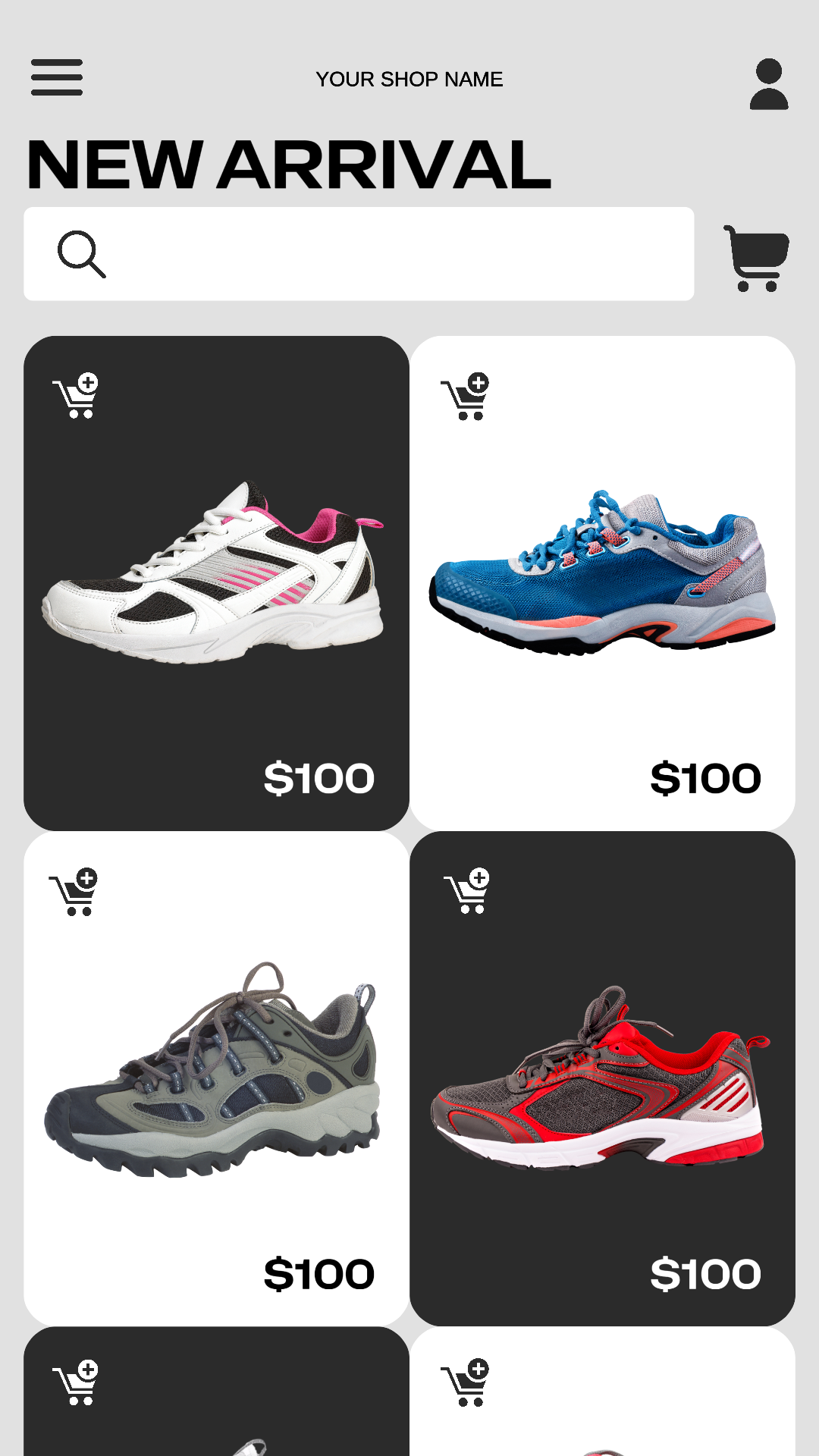Add the white and pink sneaker to cart
Viewport: 819px width, 1456px height.
tap(77, 395)
